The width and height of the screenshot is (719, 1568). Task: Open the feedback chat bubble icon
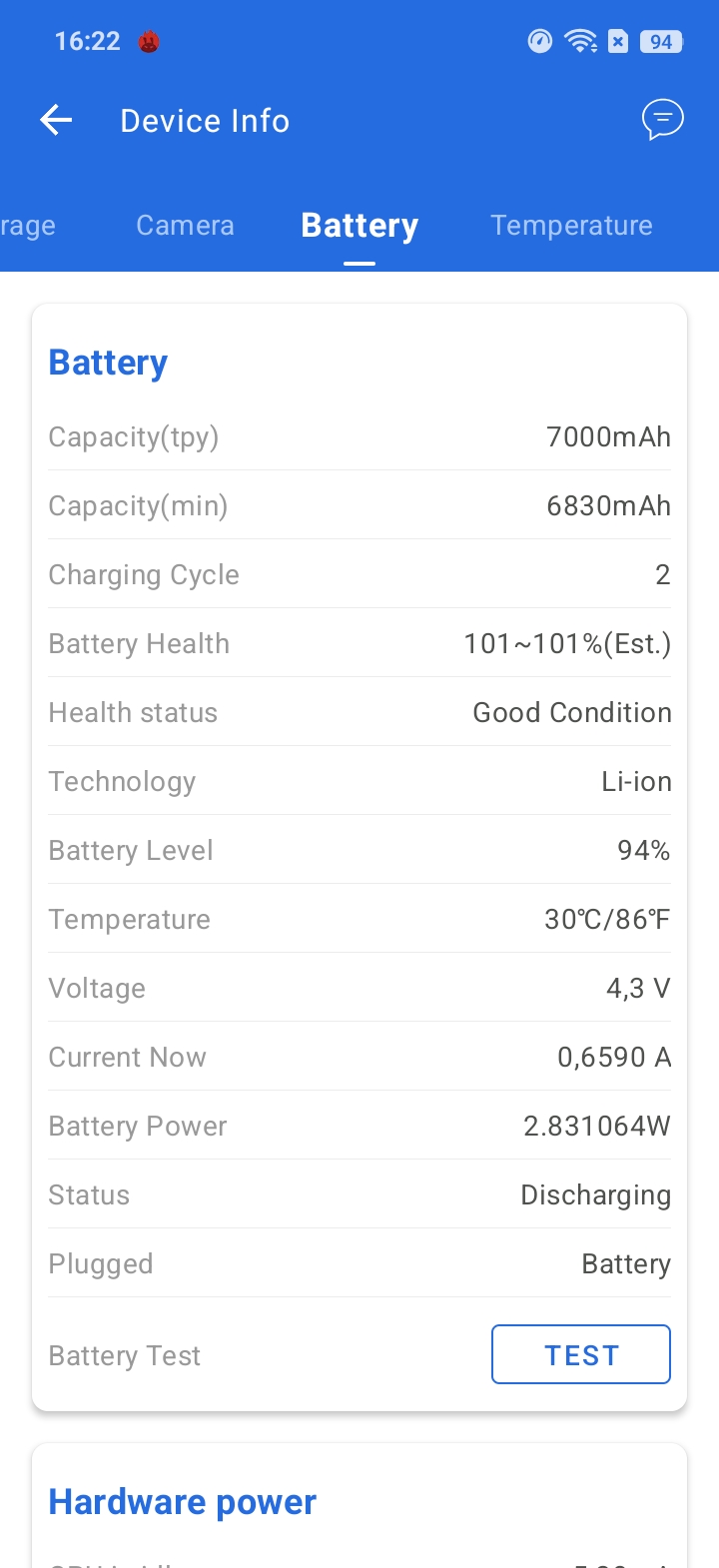pyautogui.click(x=662, y=121)
